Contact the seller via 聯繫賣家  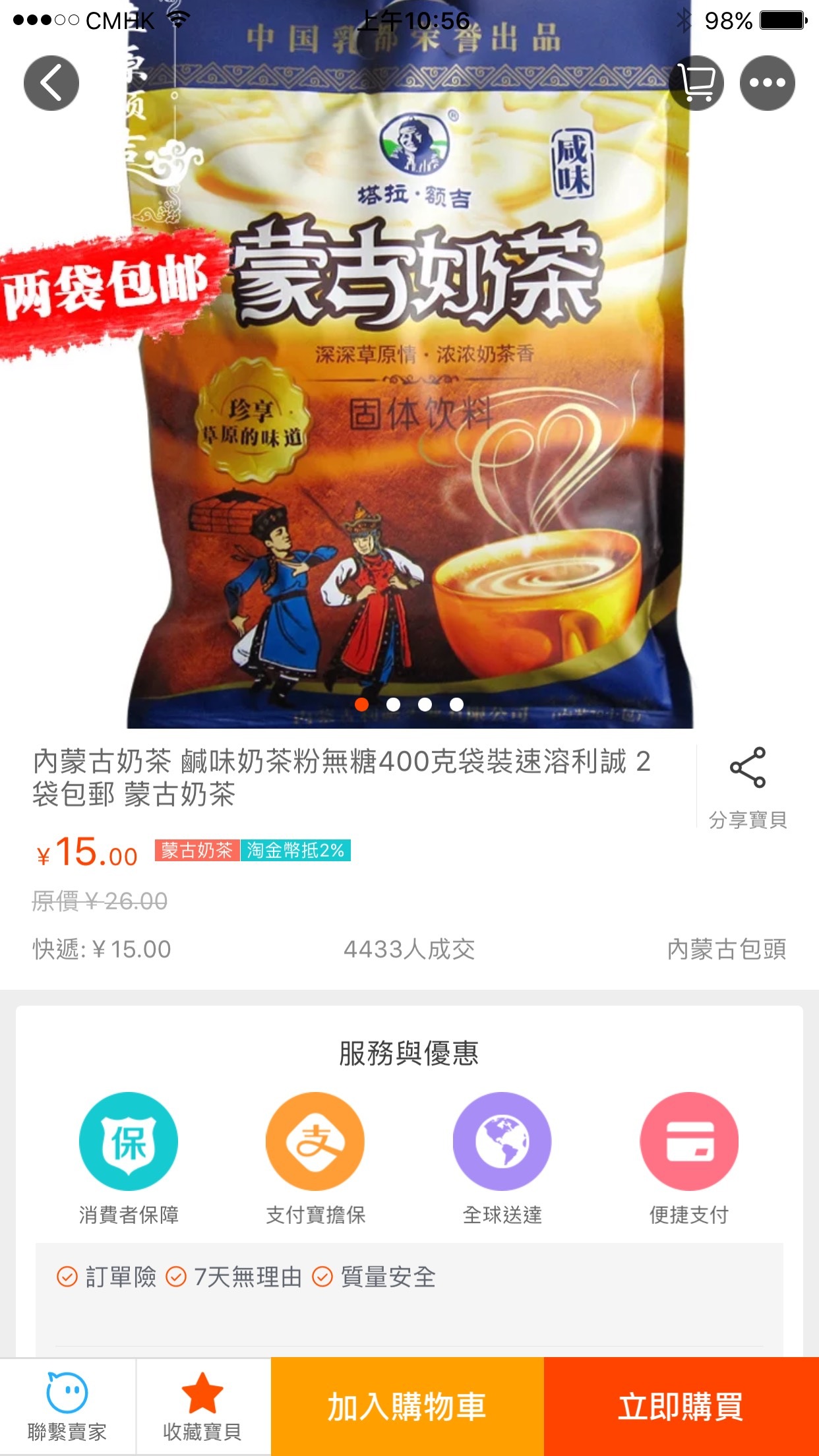(x=67, y=1407)
